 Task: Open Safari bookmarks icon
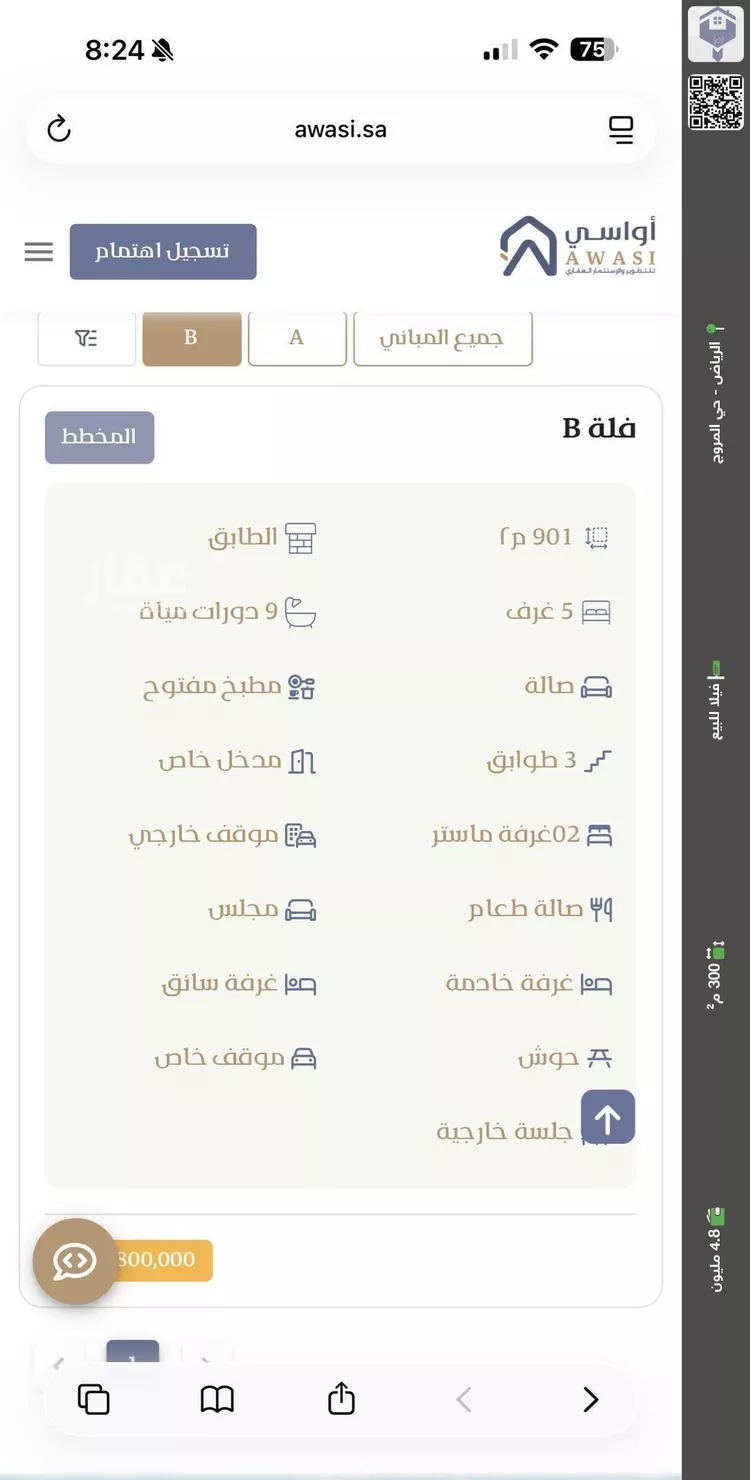pos(216,1399)
